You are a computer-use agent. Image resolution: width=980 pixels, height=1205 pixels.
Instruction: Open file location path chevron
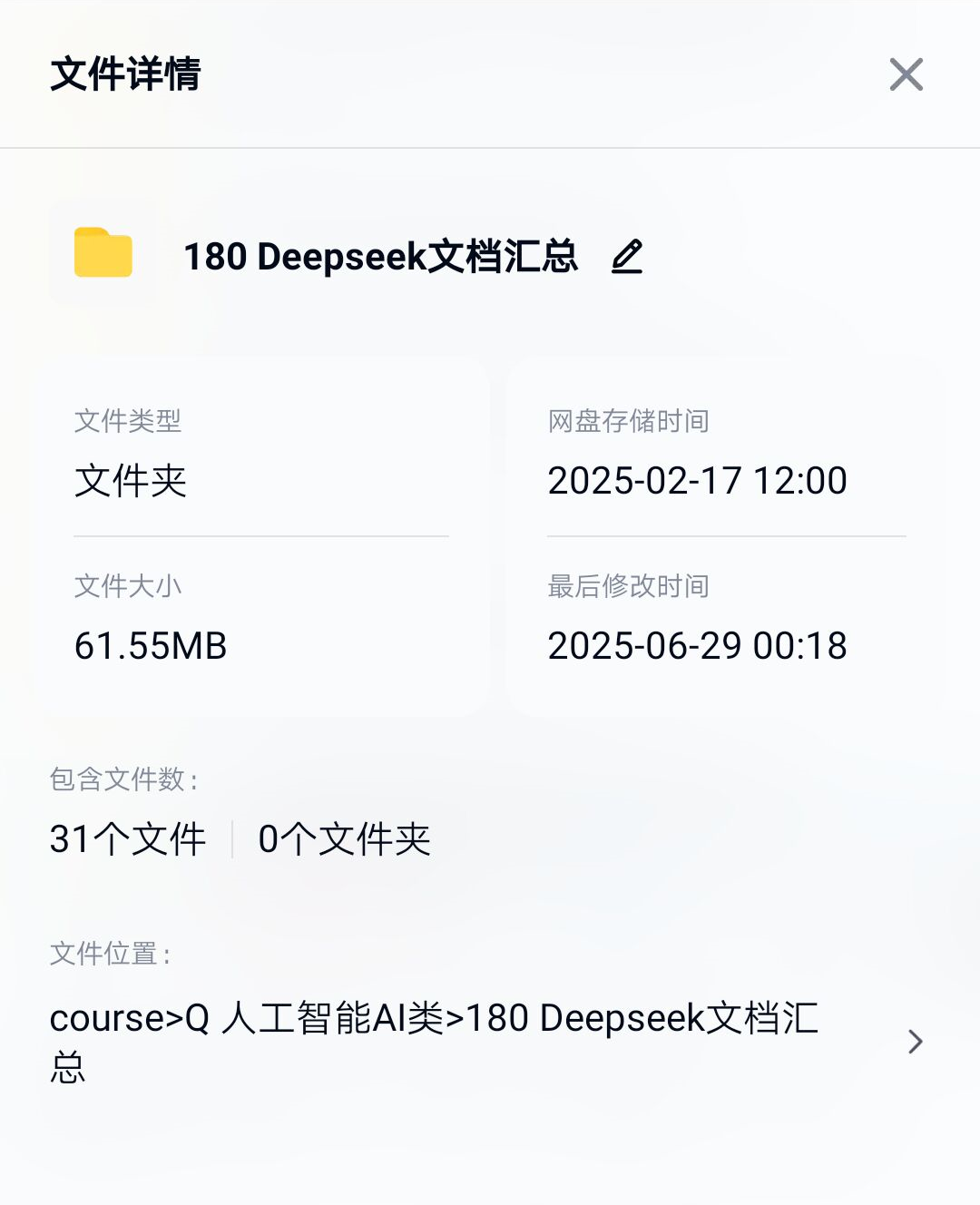coord(915,1042)
